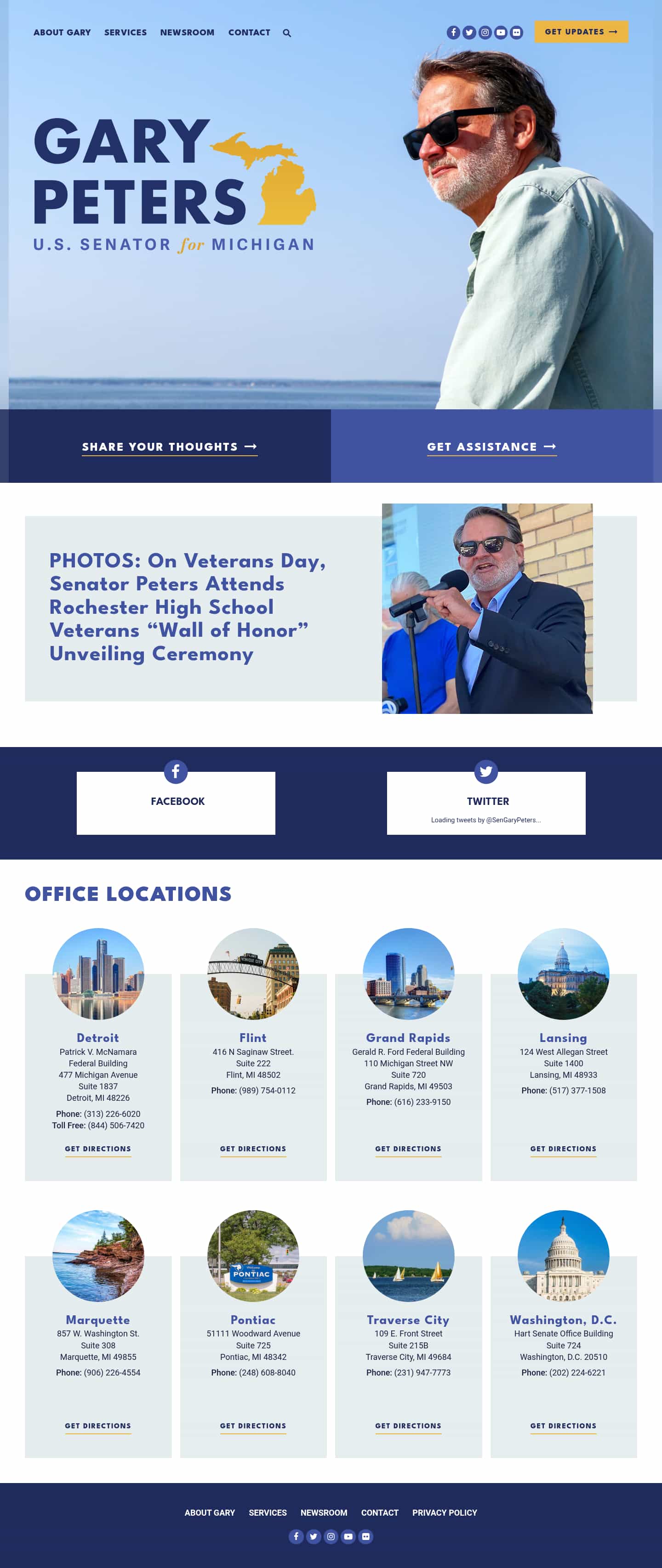Open the search icon in the header

point(287,33)
